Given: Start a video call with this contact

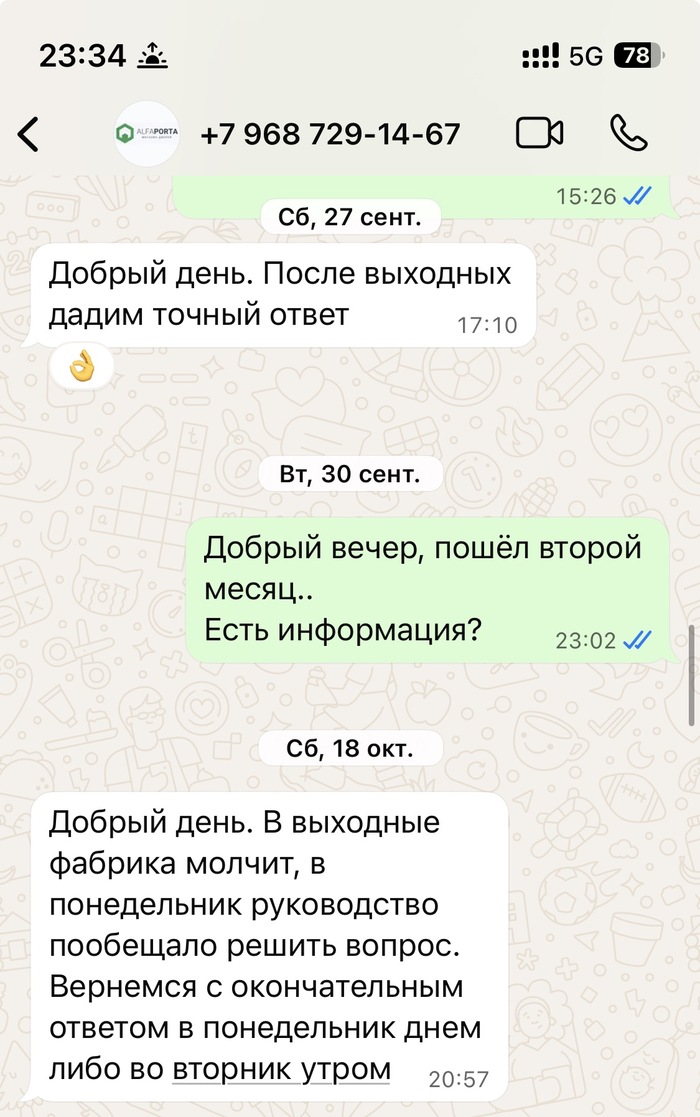Looking at the screenshot, I should [x=539, y=133].
